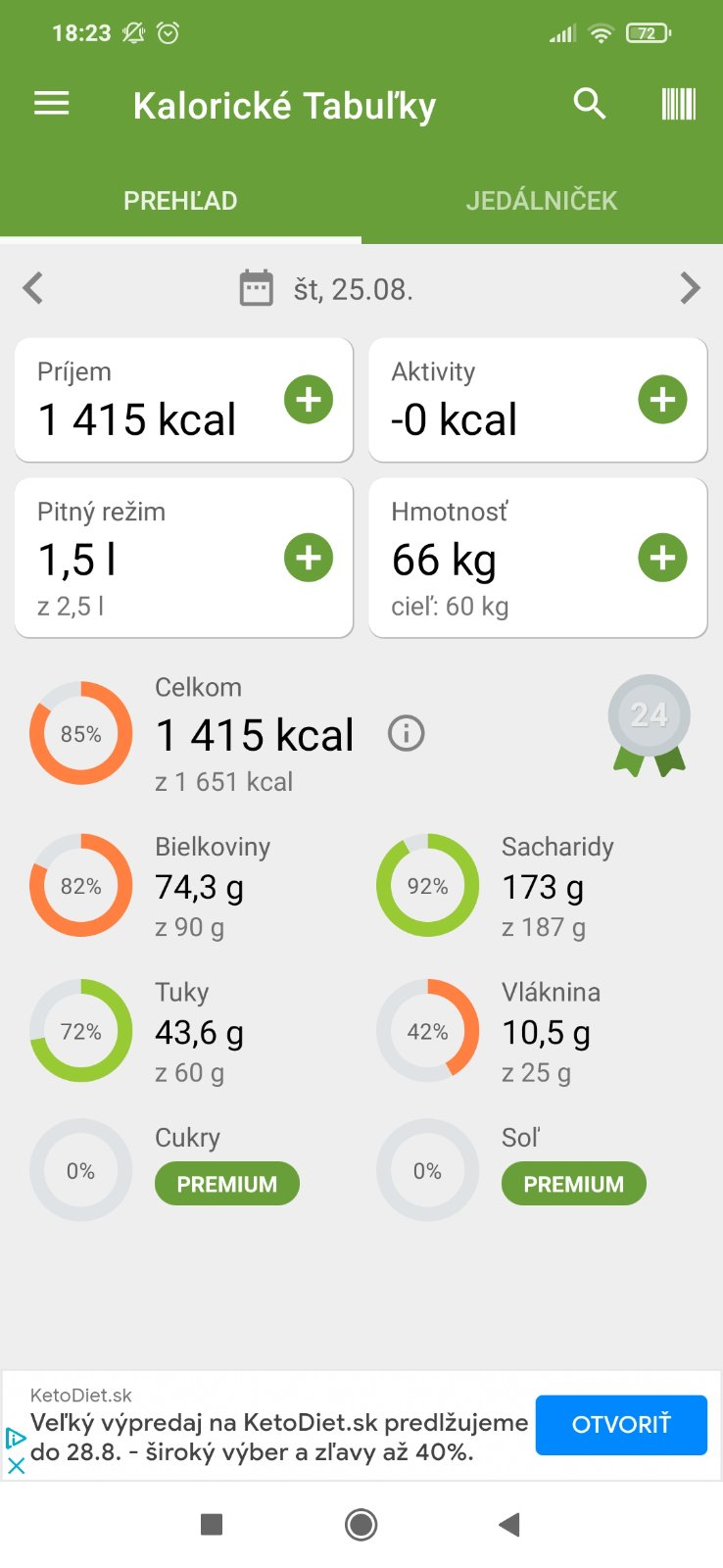Add a new Hmotnosť weight entry
This screenshot has width=723, height=1568.
pyautogui.click(x=662, y=558)
